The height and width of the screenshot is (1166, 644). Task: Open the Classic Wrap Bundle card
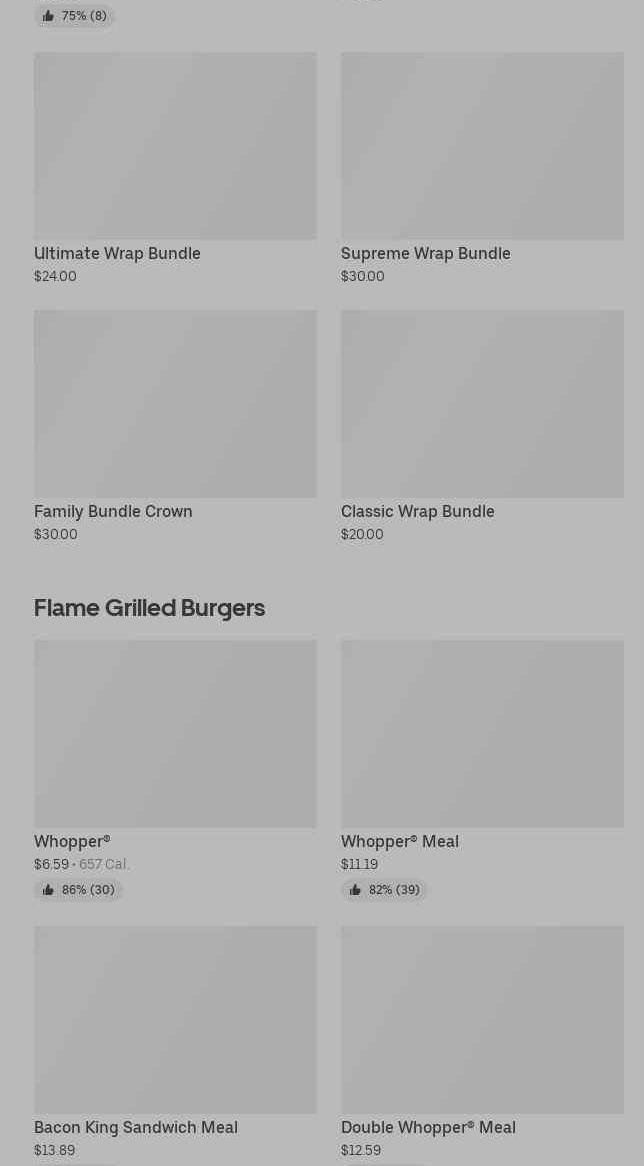tap(482, 426)
